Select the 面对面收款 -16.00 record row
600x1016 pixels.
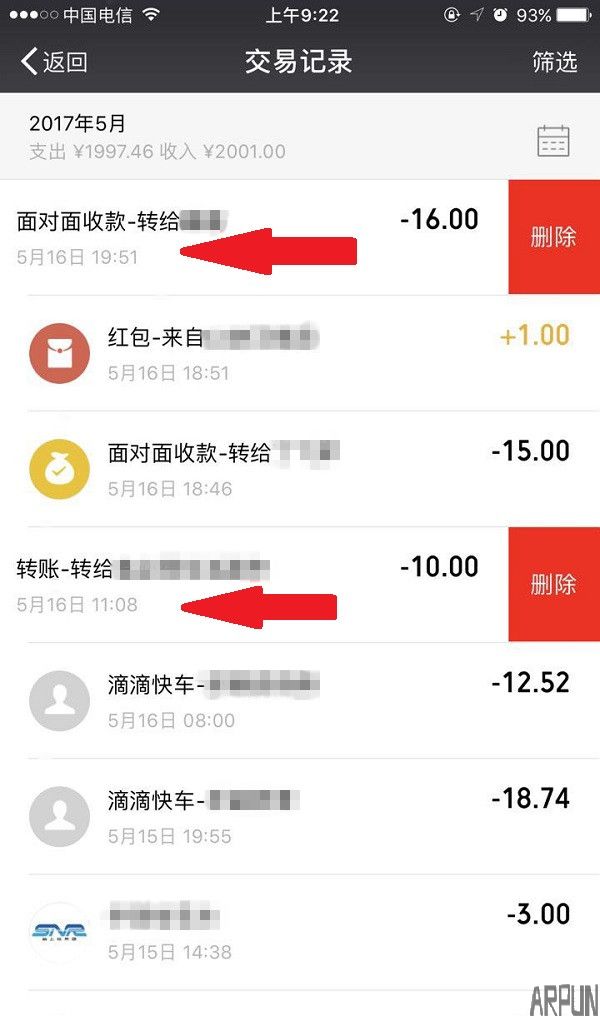[x=250, y=237]
